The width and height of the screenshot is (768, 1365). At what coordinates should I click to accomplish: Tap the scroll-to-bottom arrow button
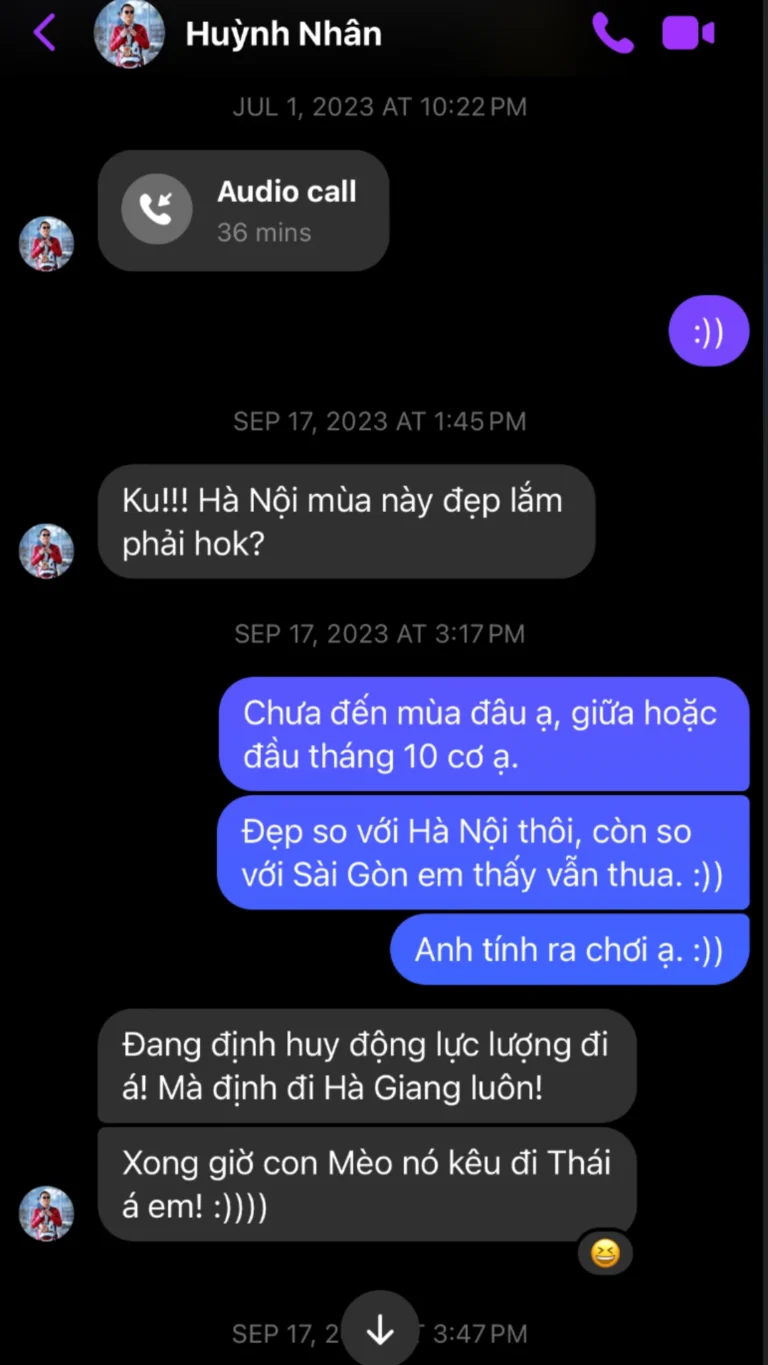pos(380,1330)
